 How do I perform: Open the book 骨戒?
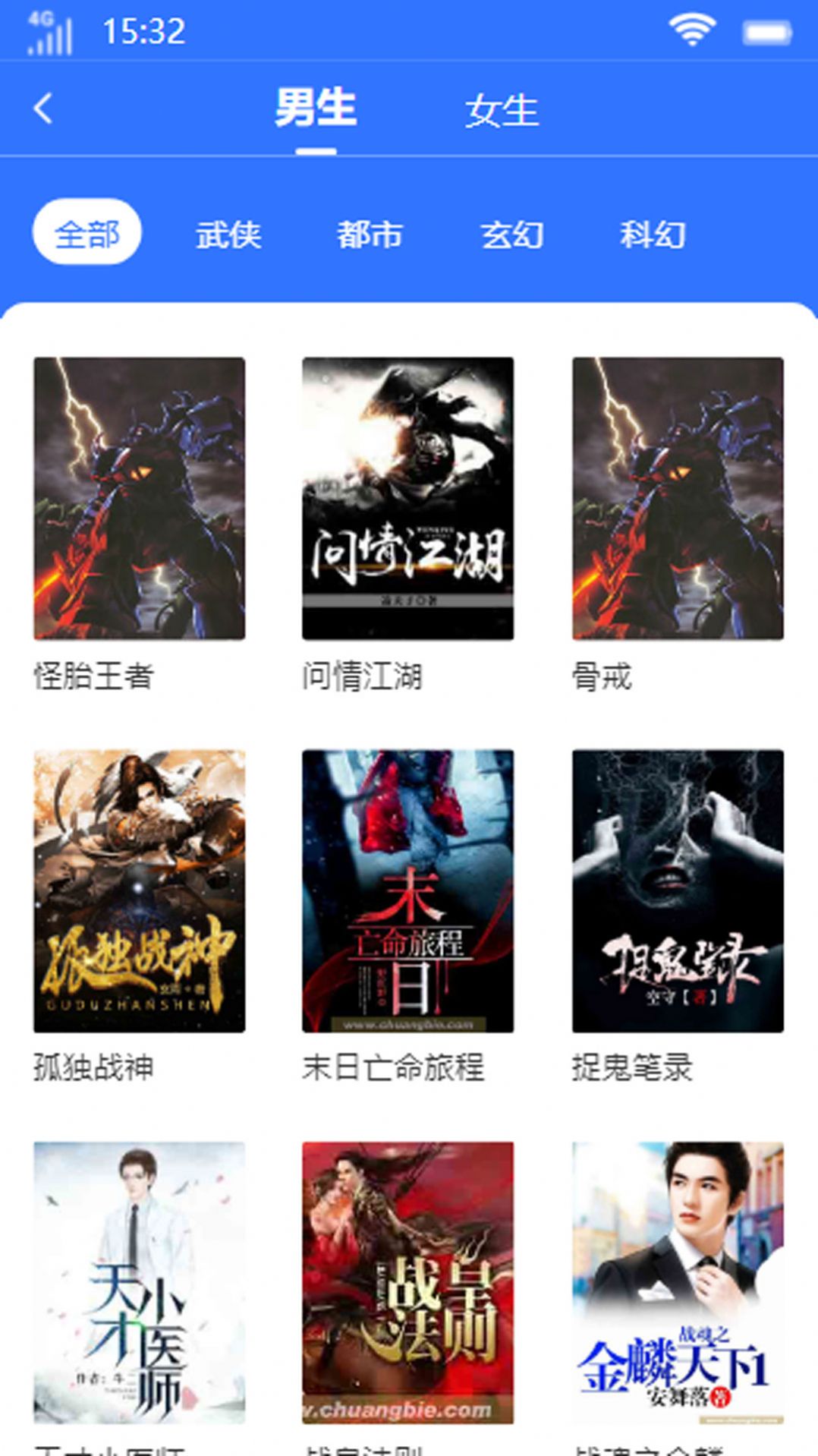678,498
